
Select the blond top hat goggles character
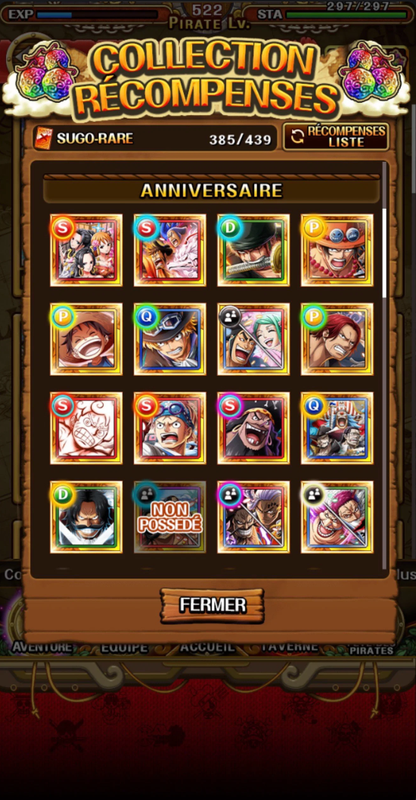[x=169, y=339]
